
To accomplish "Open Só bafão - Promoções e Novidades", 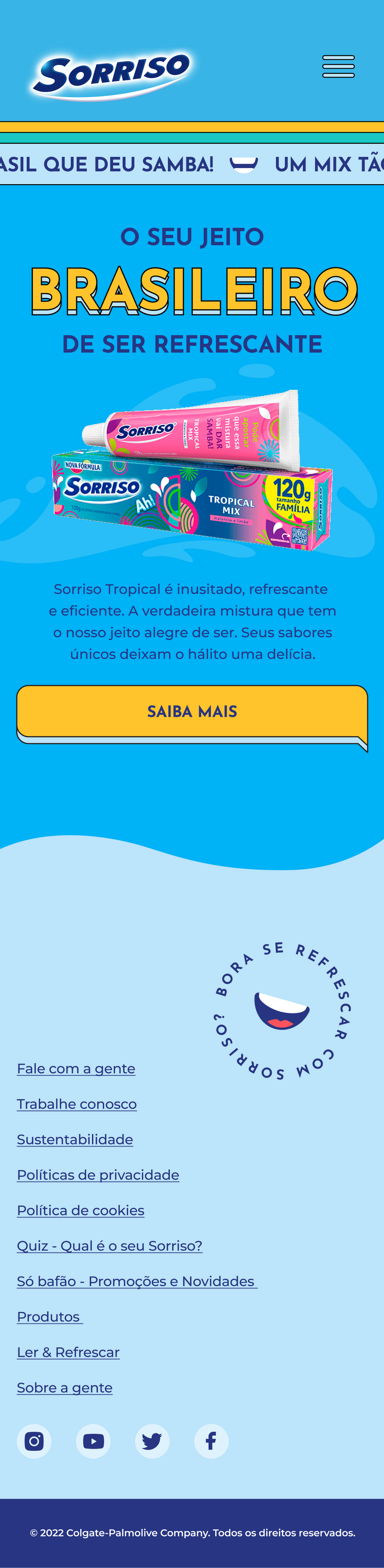I will pos(136,1281).
